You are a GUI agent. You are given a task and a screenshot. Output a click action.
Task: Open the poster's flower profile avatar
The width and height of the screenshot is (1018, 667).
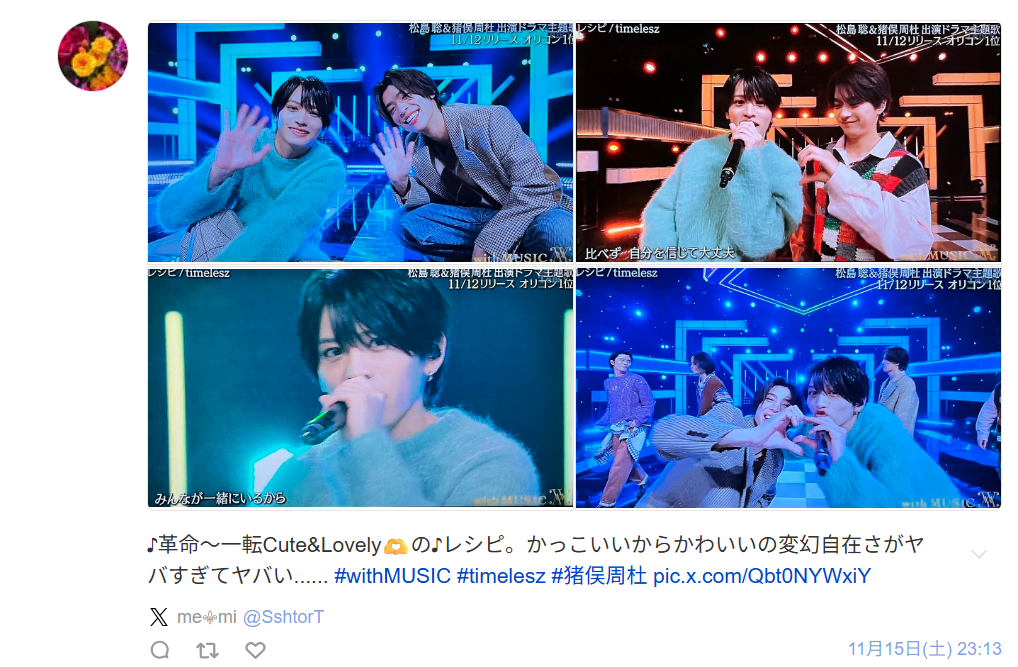click(93, 56)
